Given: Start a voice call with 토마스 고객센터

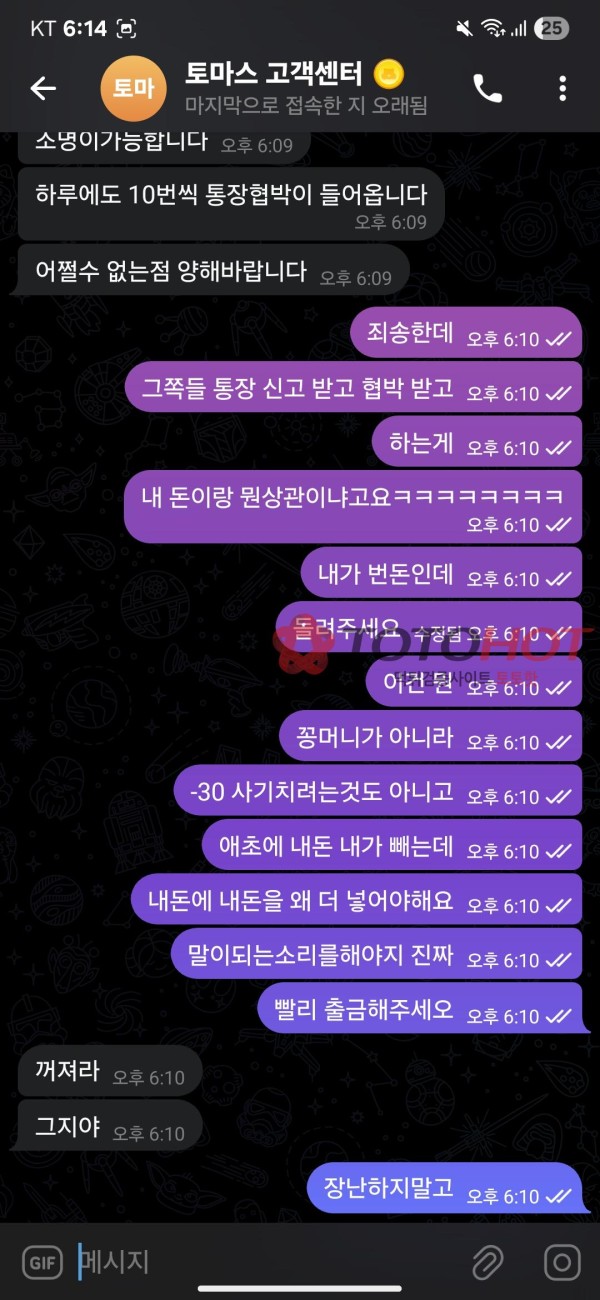Looking at the screenshot, I should click(487, 88).
